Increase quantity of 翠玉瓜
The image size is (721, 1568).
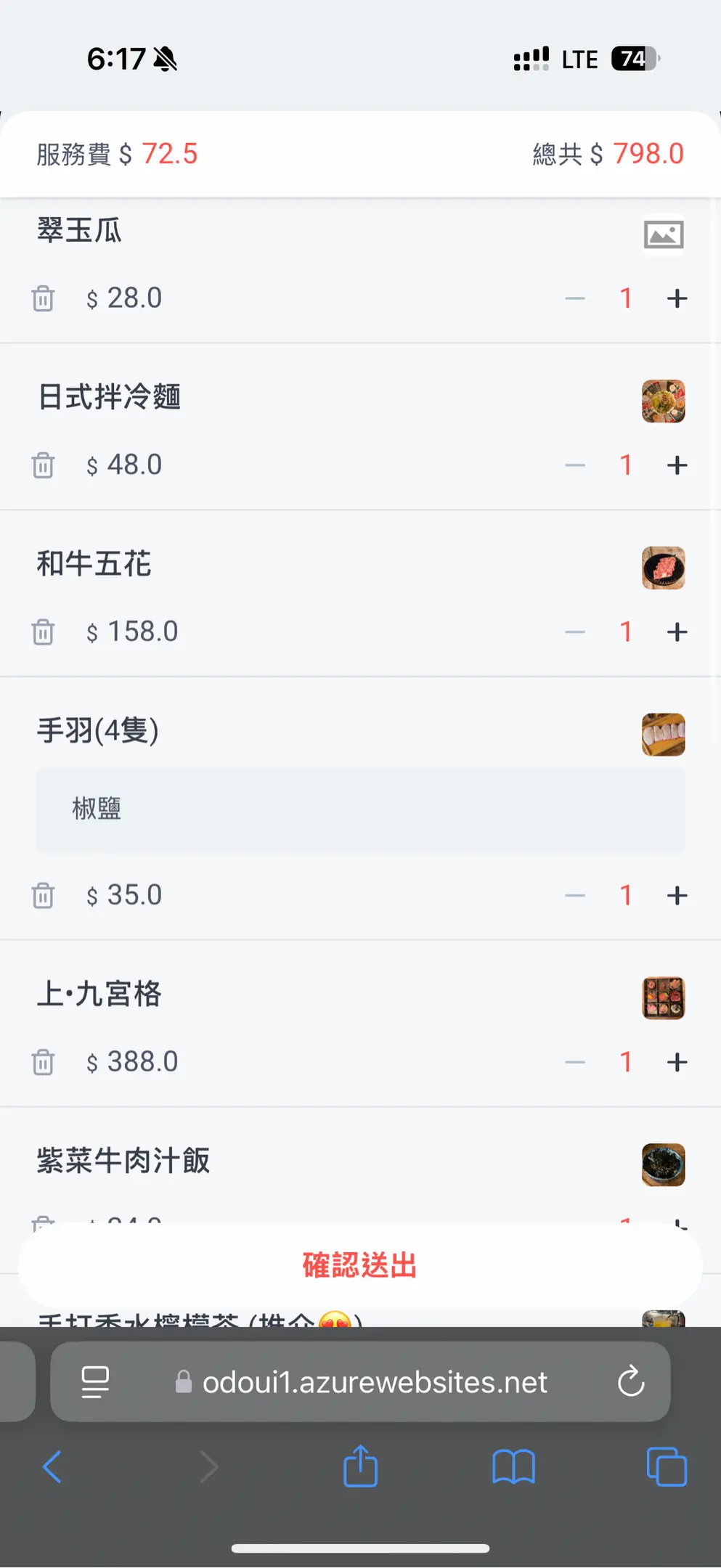pos(677,298)
